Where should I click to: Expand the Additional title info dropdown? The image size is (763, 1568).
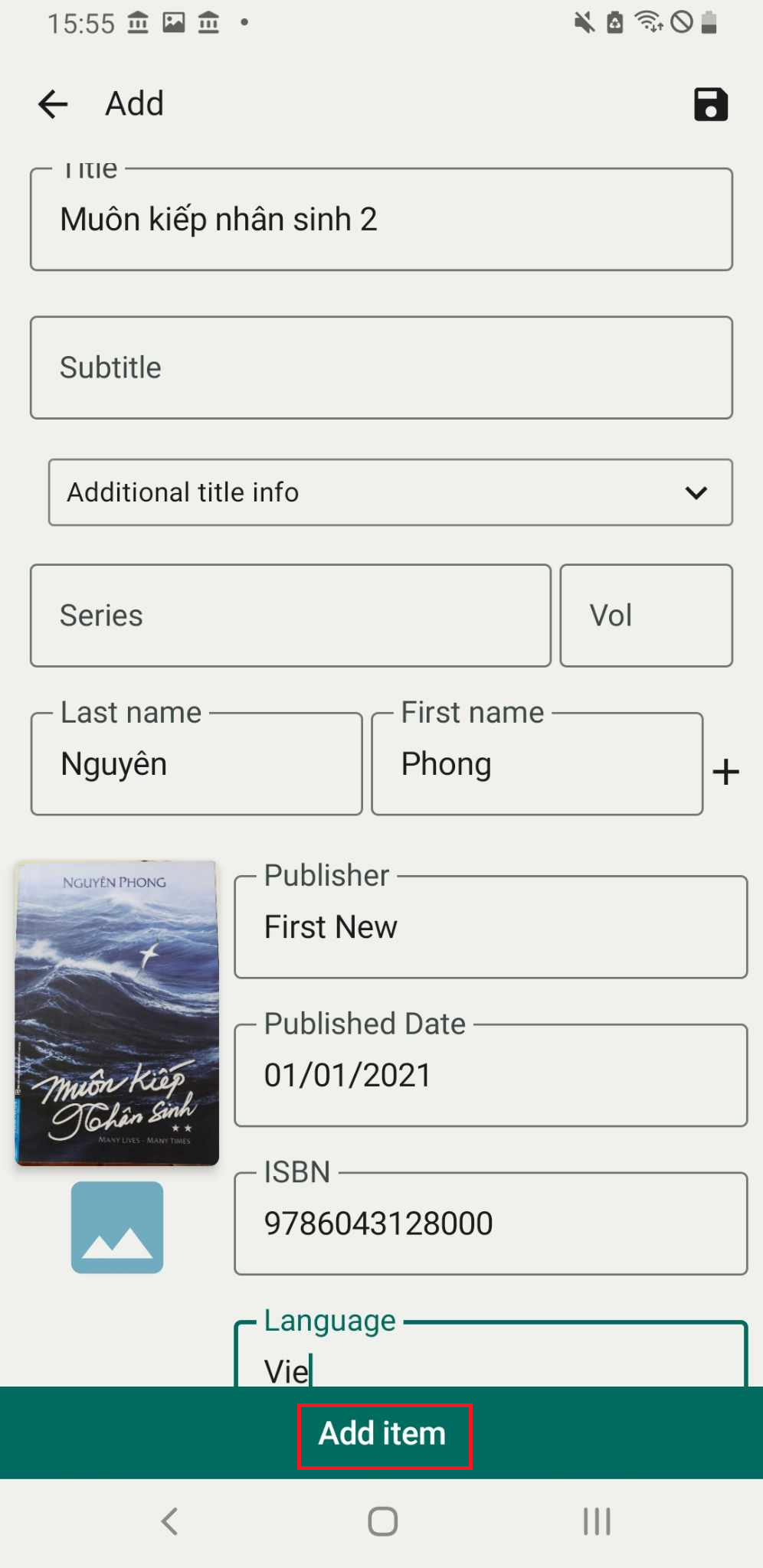pos(391,492)
